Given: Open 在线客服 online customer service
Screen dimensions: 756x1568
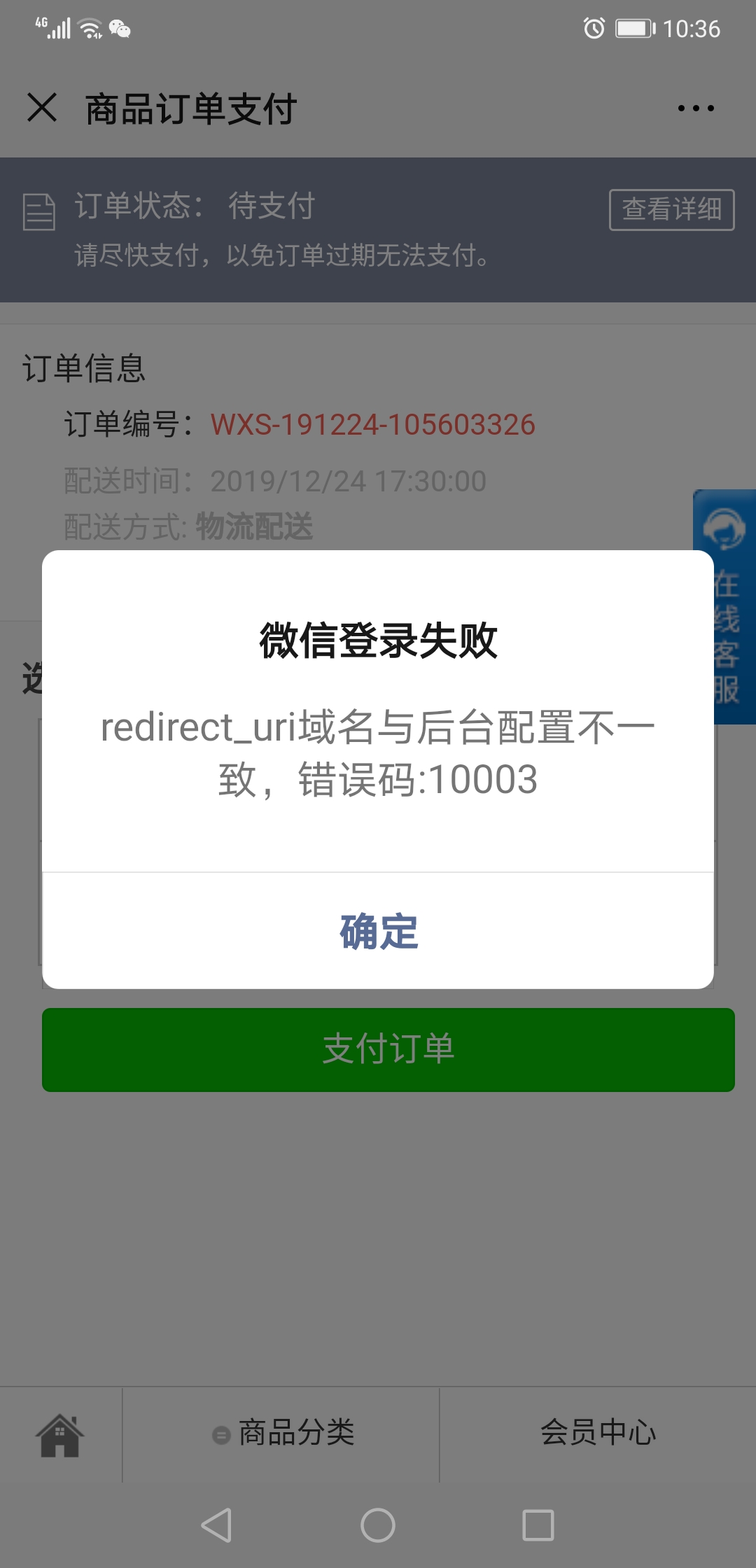Looking at the screenshot, I should (x=724, y=606).
